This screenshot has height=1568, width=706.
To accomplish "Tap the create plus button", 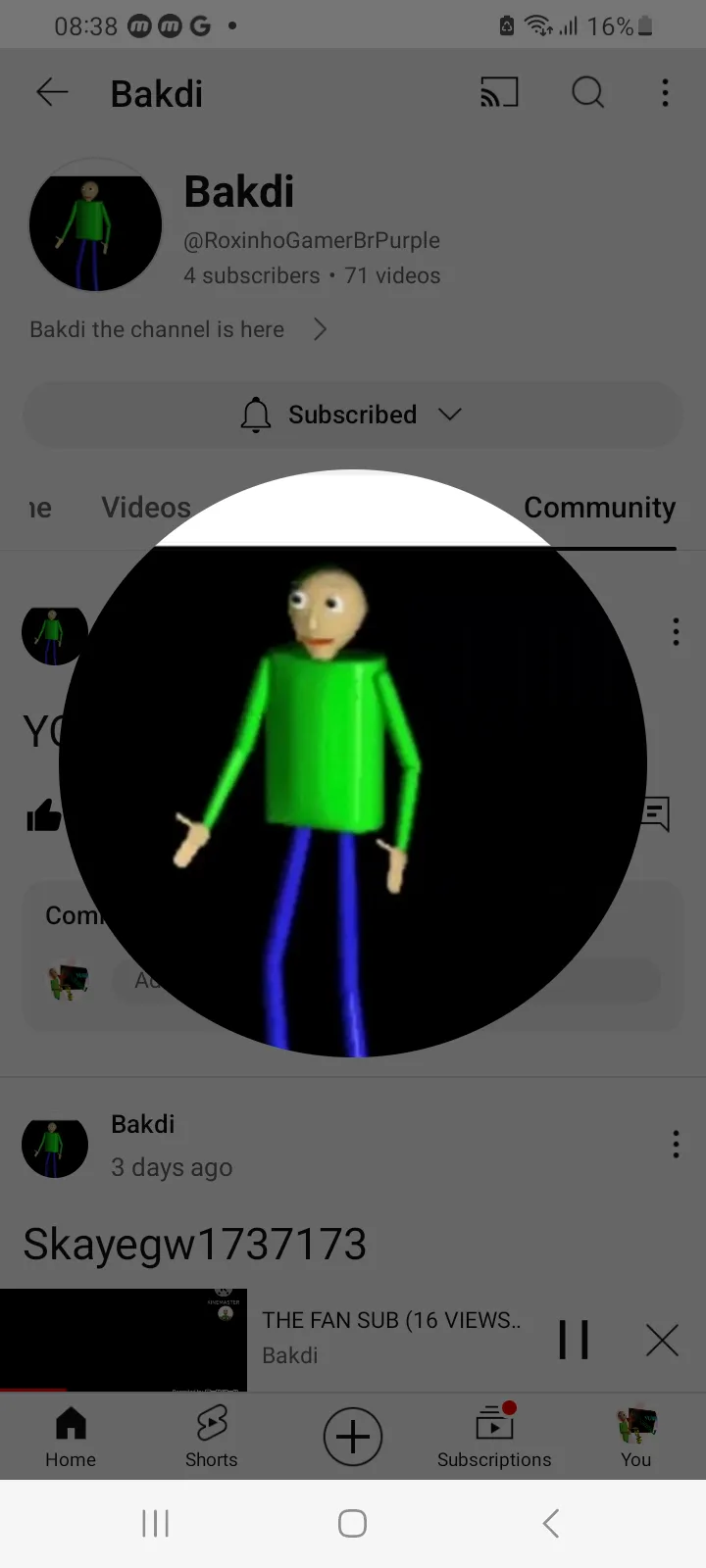I will tap(353, 1437).
